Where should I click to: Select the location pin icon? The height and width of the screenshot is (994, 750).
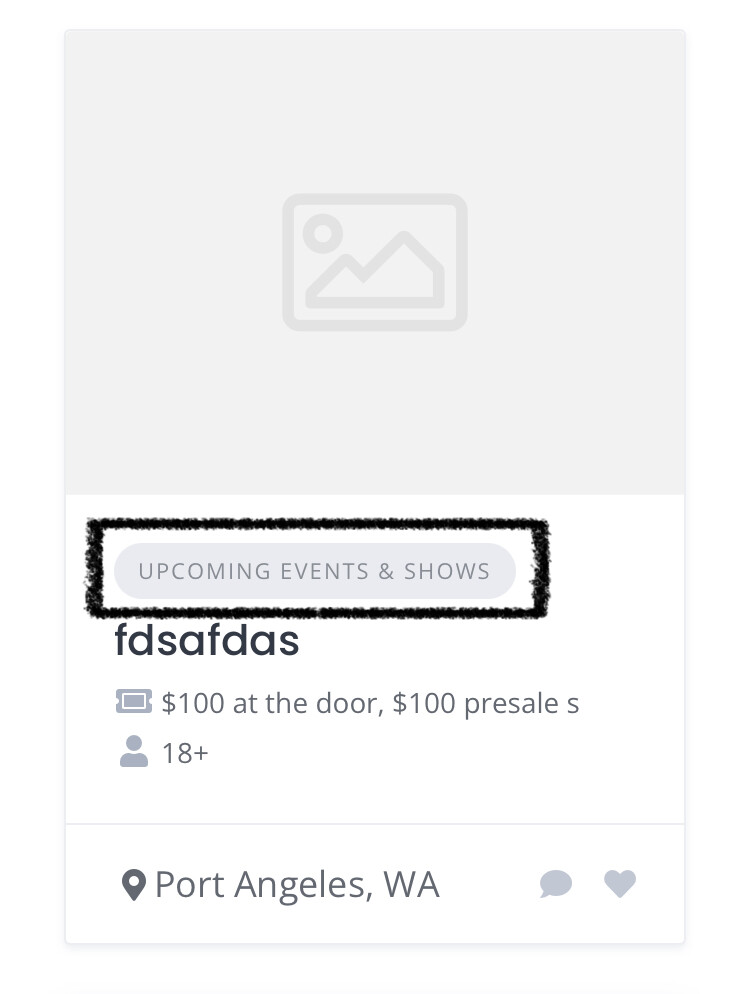pos(134,883)
